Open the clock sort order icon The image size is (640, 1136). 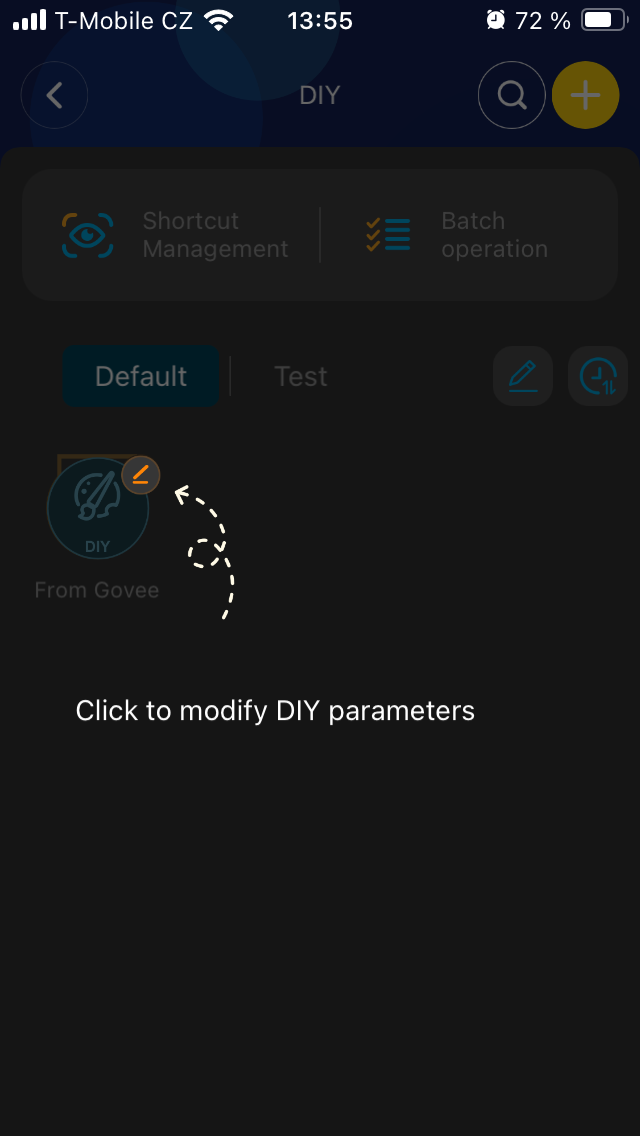pos(597,376)
